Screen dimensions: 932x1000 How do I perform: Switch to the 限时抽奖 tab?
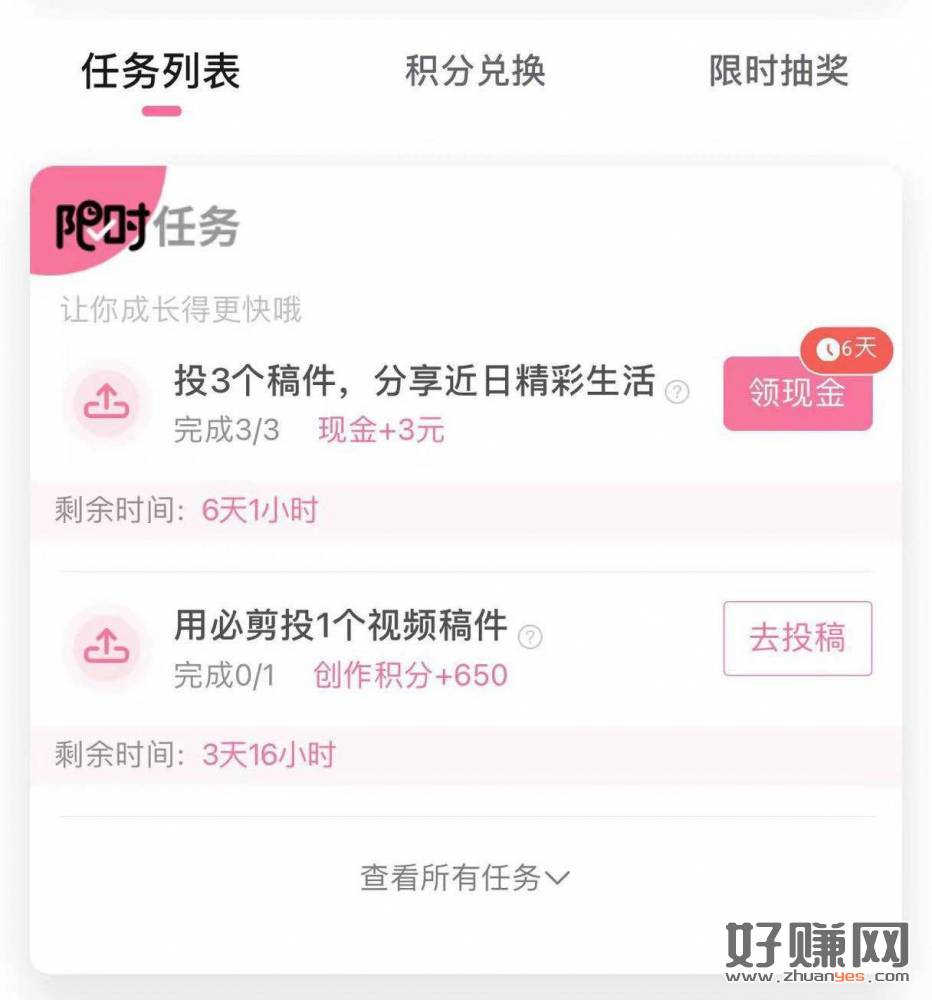coord(778,72)
